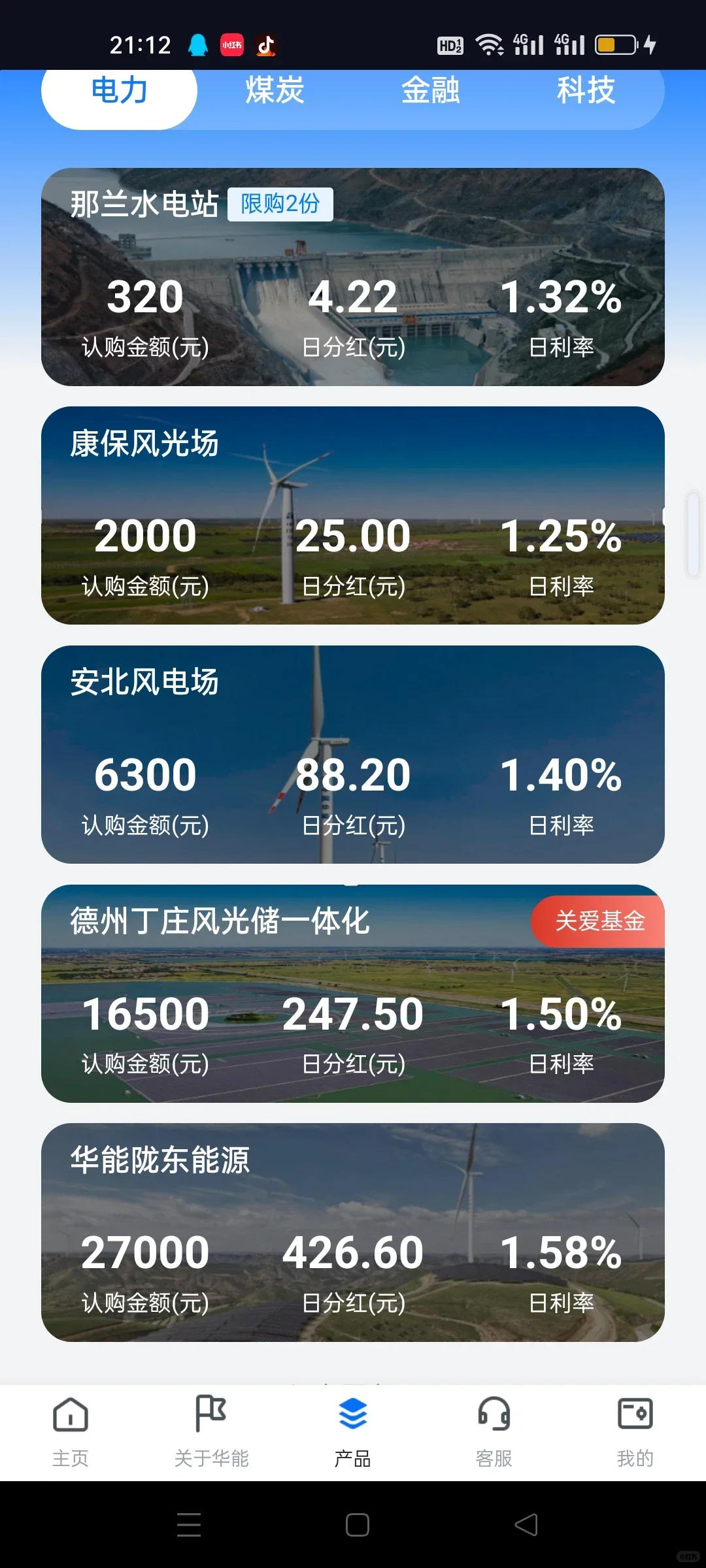Image resolution: width=706 pixels, height=1568 pixels.
Task: Open the 那兰水电站 product card
Action: 353,277
